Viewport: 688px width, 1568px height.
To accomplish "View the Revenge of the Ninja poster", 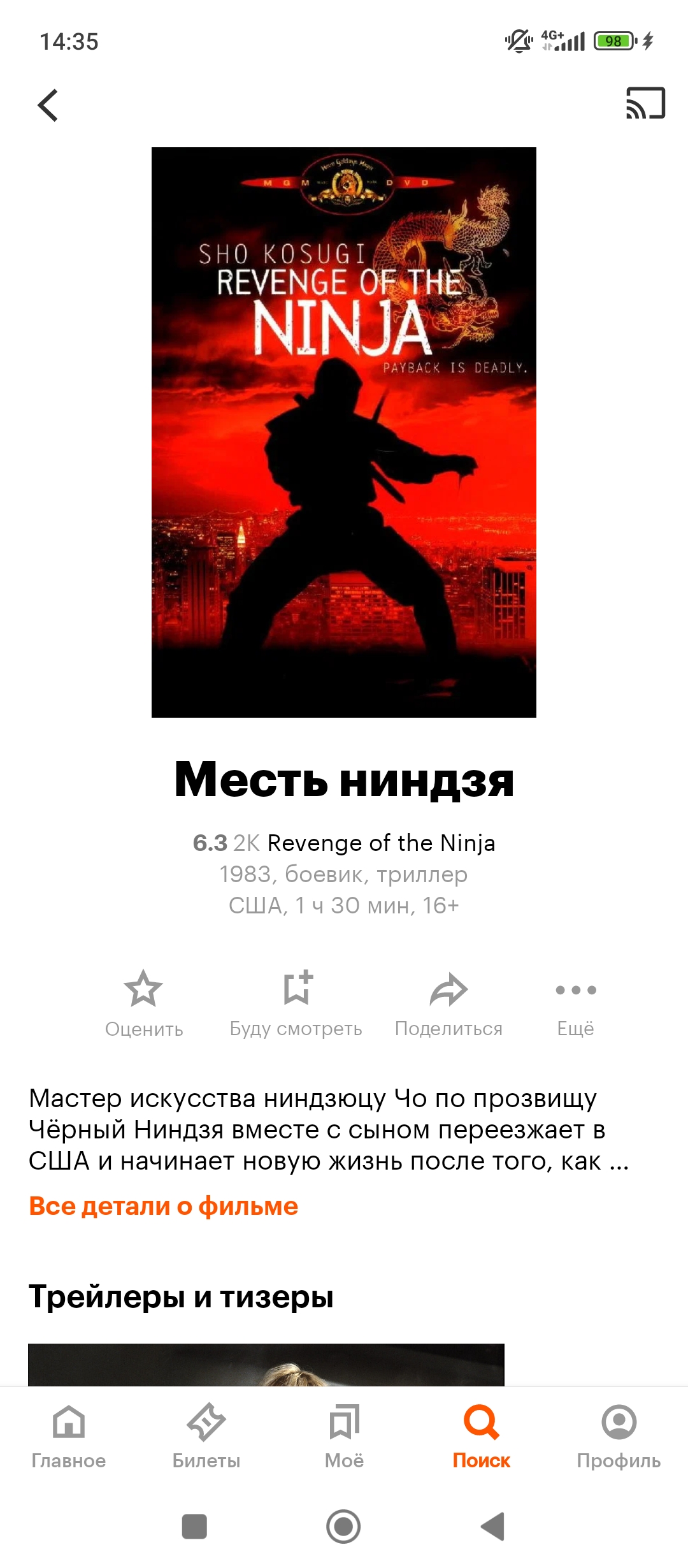I will 344,432.
